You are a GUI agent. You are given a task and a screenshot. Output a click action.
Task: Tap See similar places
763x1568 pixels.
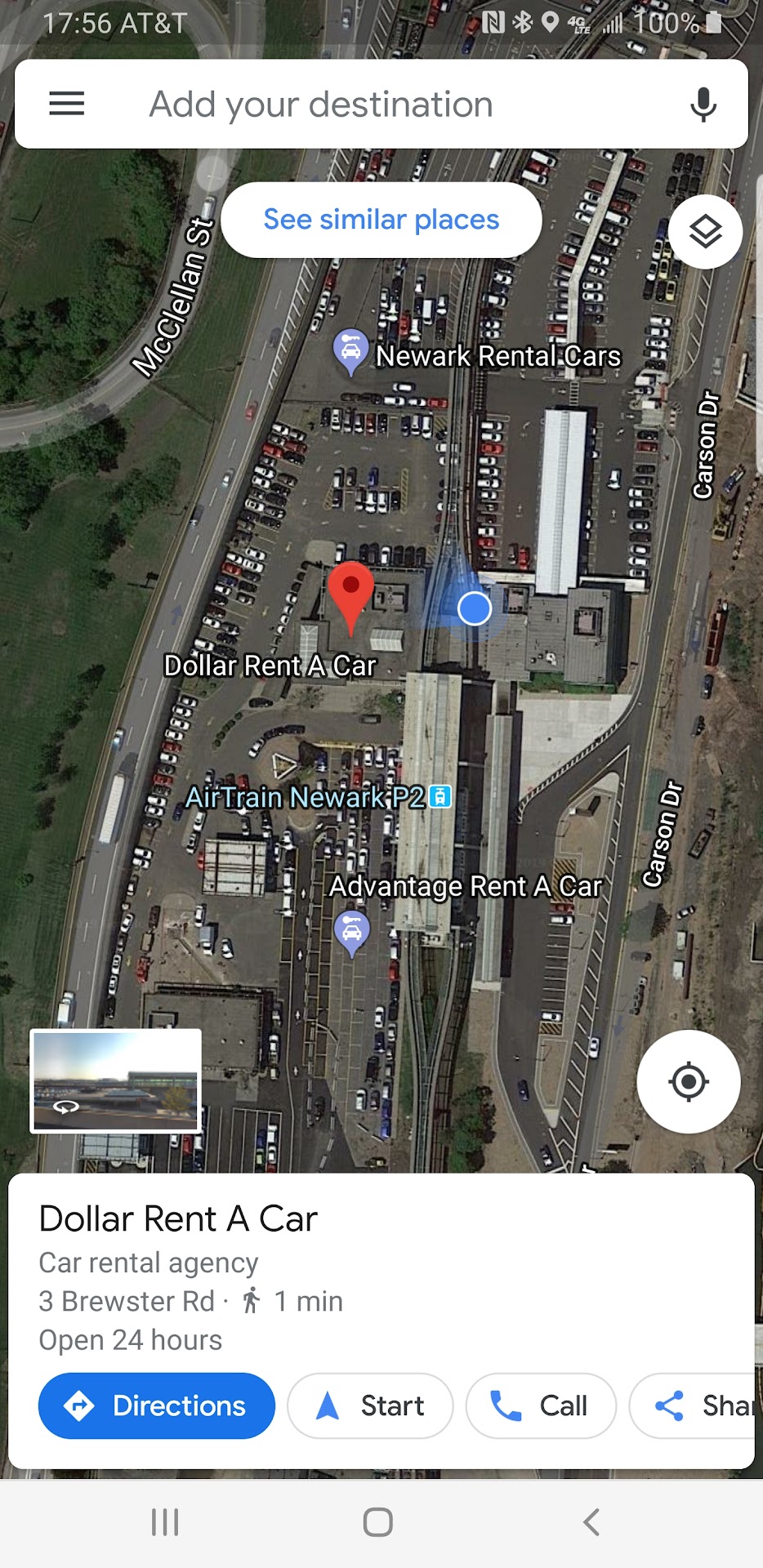(x=381, y=220)
